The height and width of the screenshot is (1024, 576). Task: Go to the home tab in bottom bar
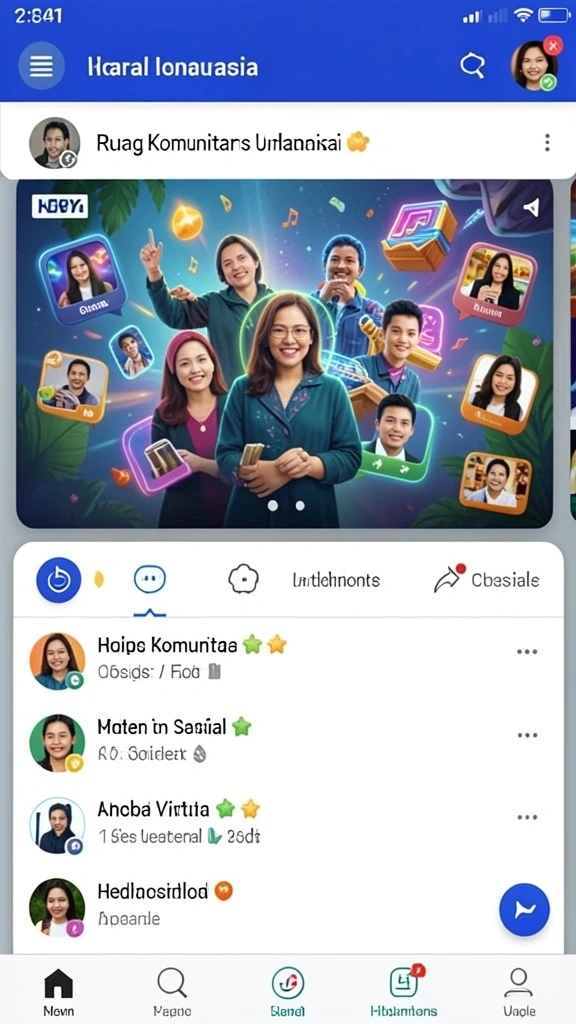click(x=58, y=992)
